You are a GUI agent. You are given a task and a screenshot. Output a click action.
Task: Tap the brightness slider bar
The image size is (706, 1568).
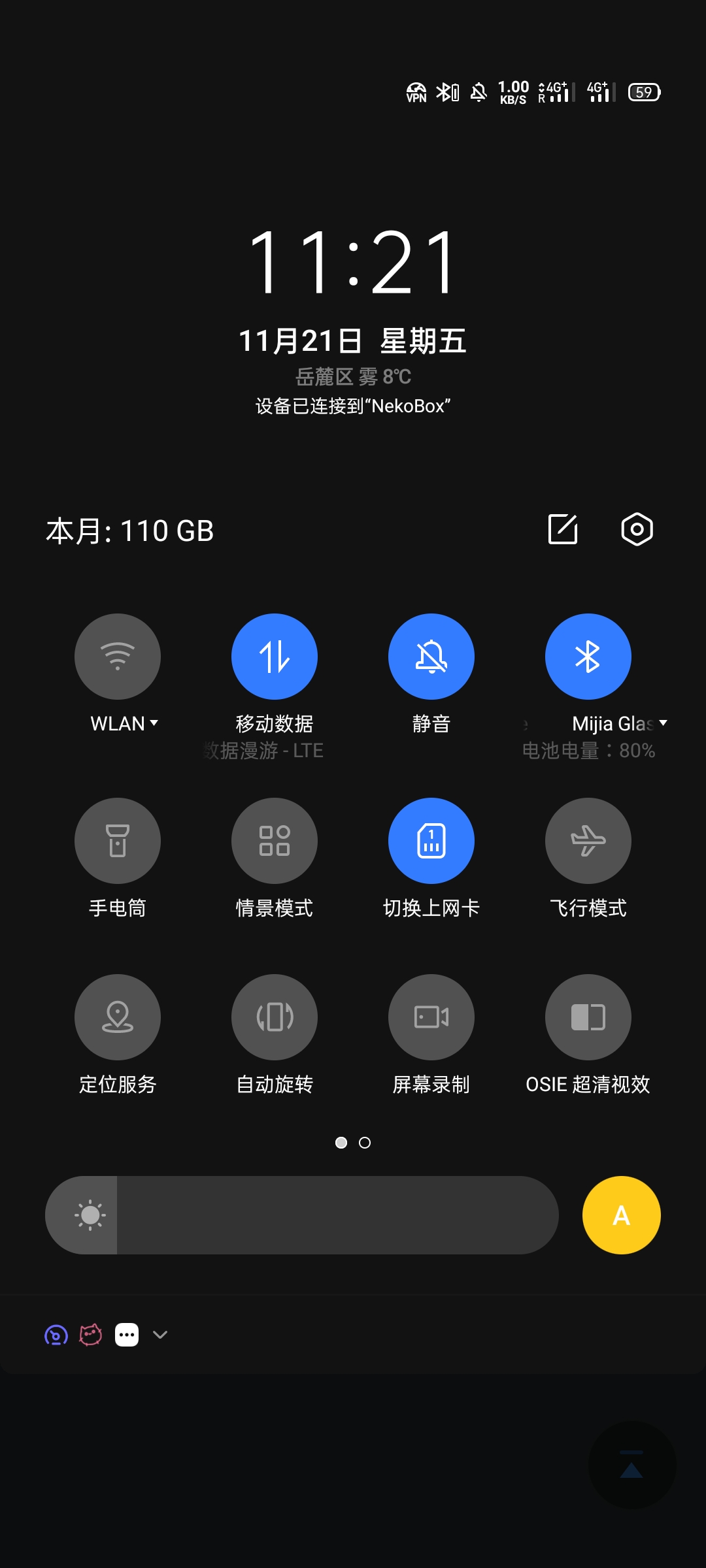point(327,1215)
